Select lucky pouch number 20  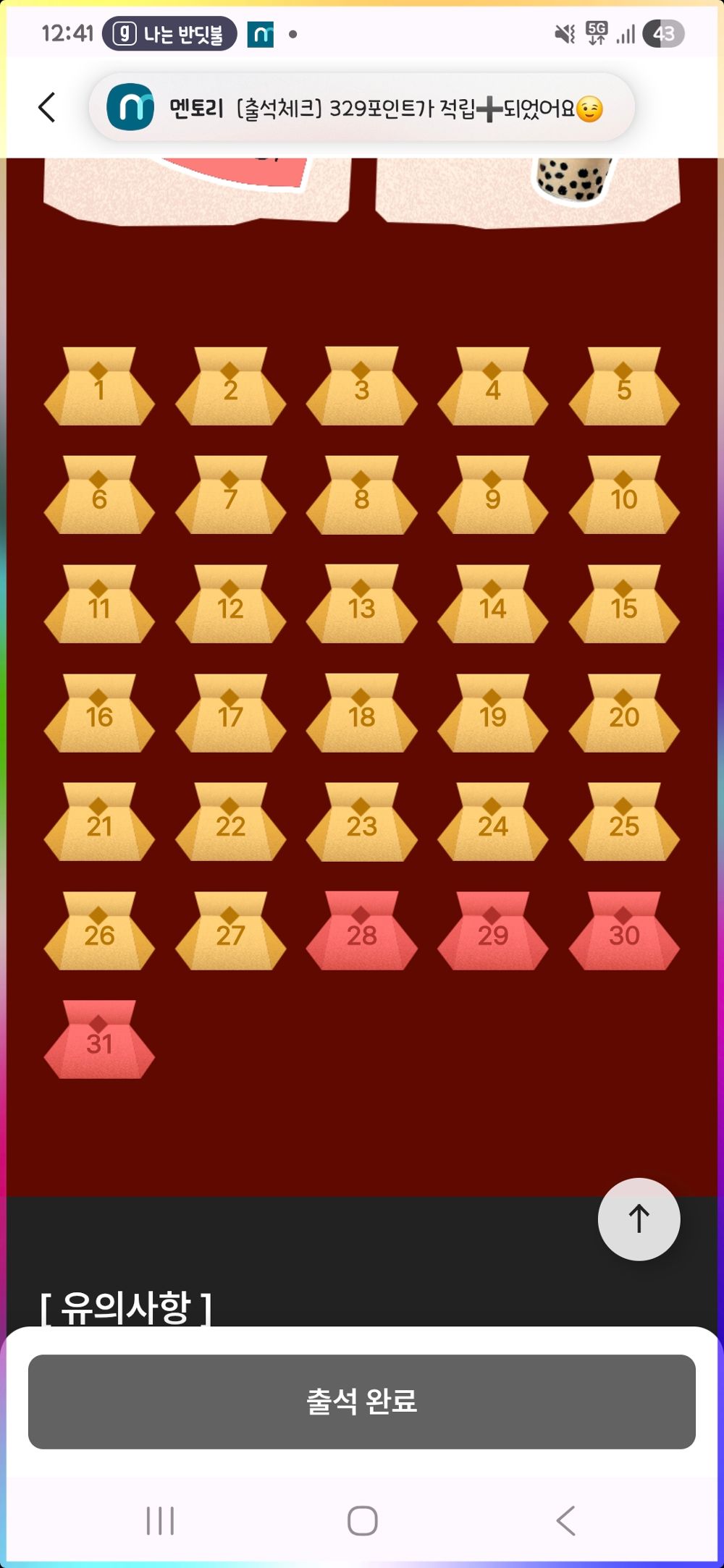click(624, 714)
